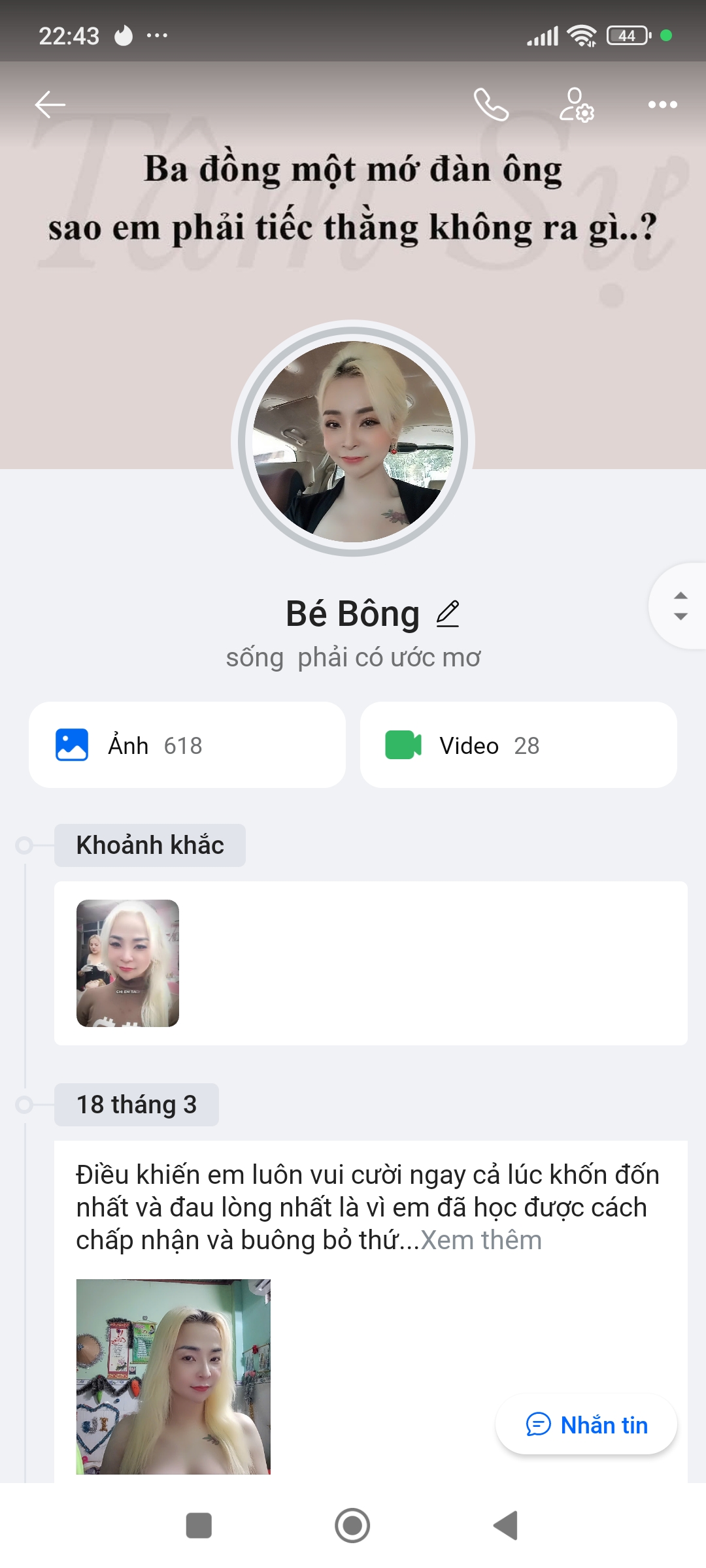Viewport: 706px width, 1568px height.
Task: Return to the system home screen
Action: pos(352,1526)
